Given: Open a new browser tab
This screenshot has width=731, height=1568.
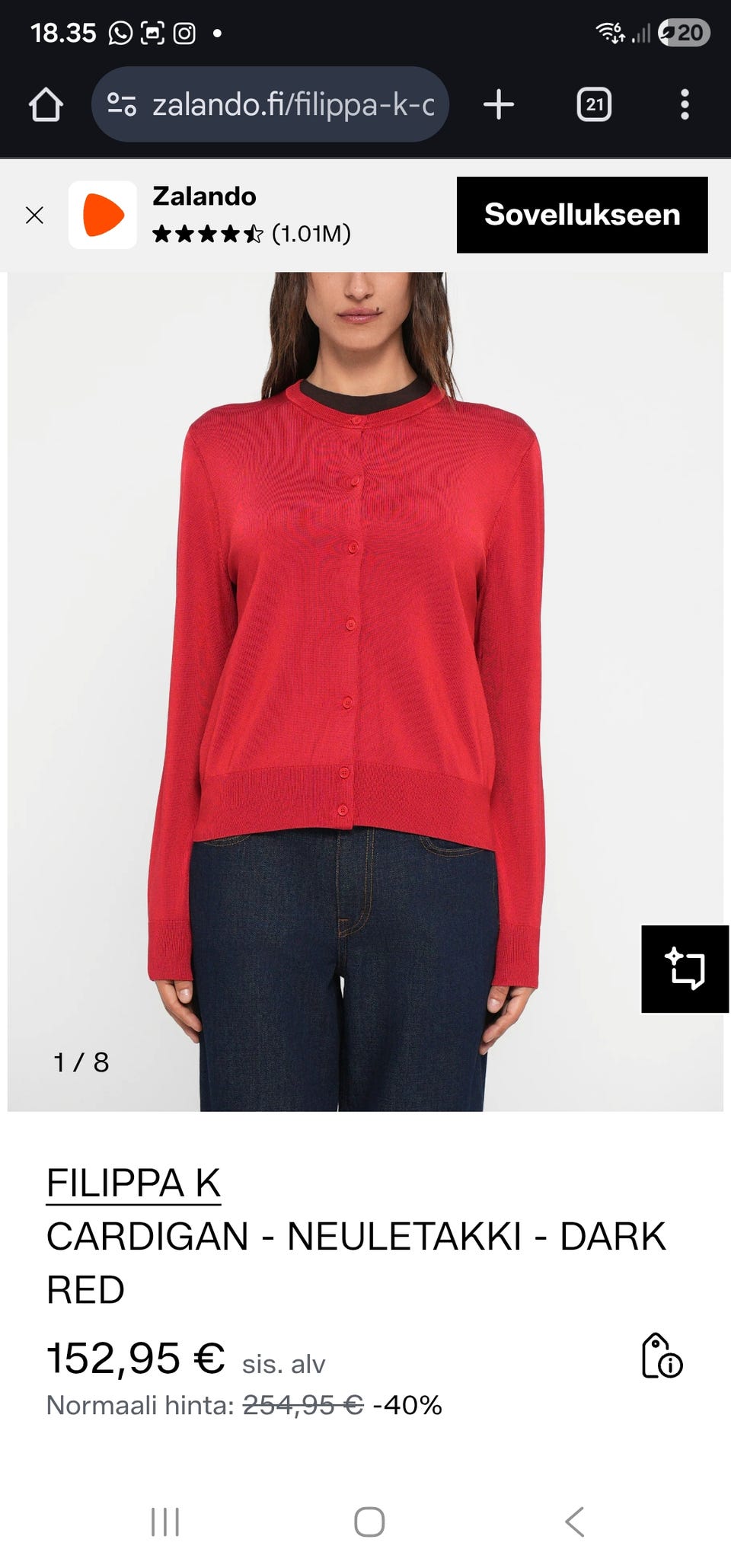Looking at the screenshot, I should (x=499, y=104).
